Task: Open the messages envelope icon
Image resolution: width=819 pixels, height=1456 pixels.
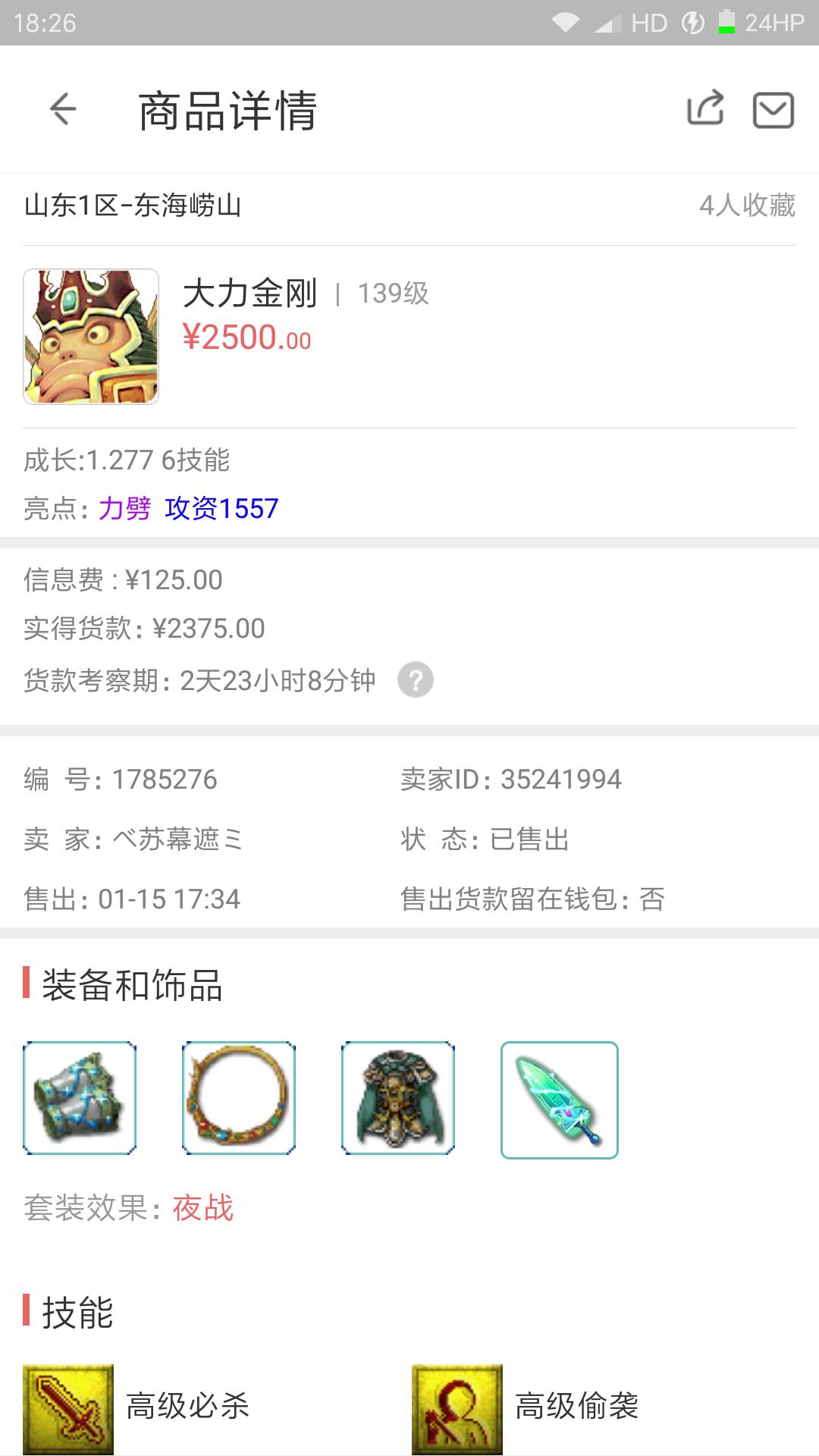Action: [773, 110]
